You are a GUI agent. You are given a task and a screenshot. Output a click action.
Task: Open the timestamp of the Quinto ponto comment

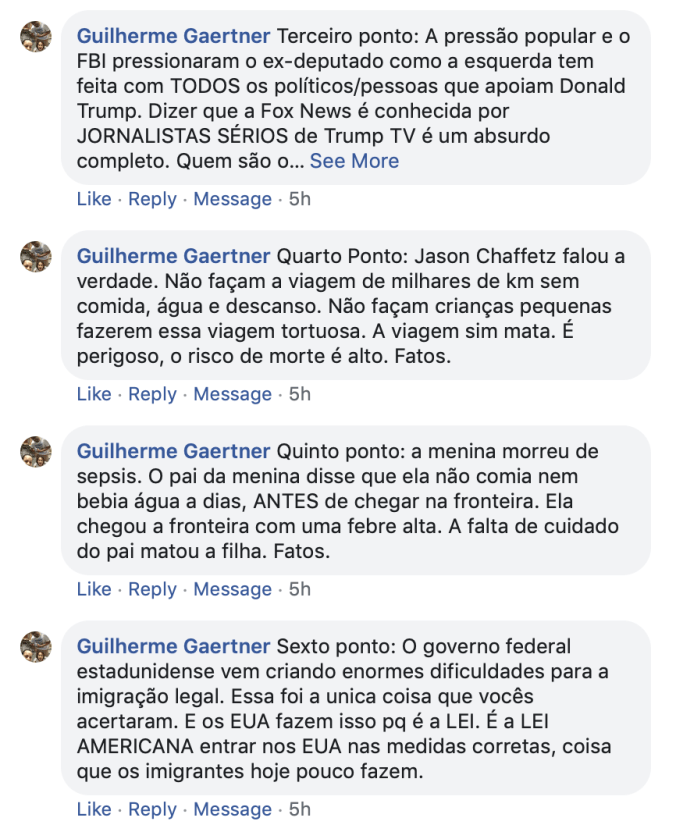(299, 589)
